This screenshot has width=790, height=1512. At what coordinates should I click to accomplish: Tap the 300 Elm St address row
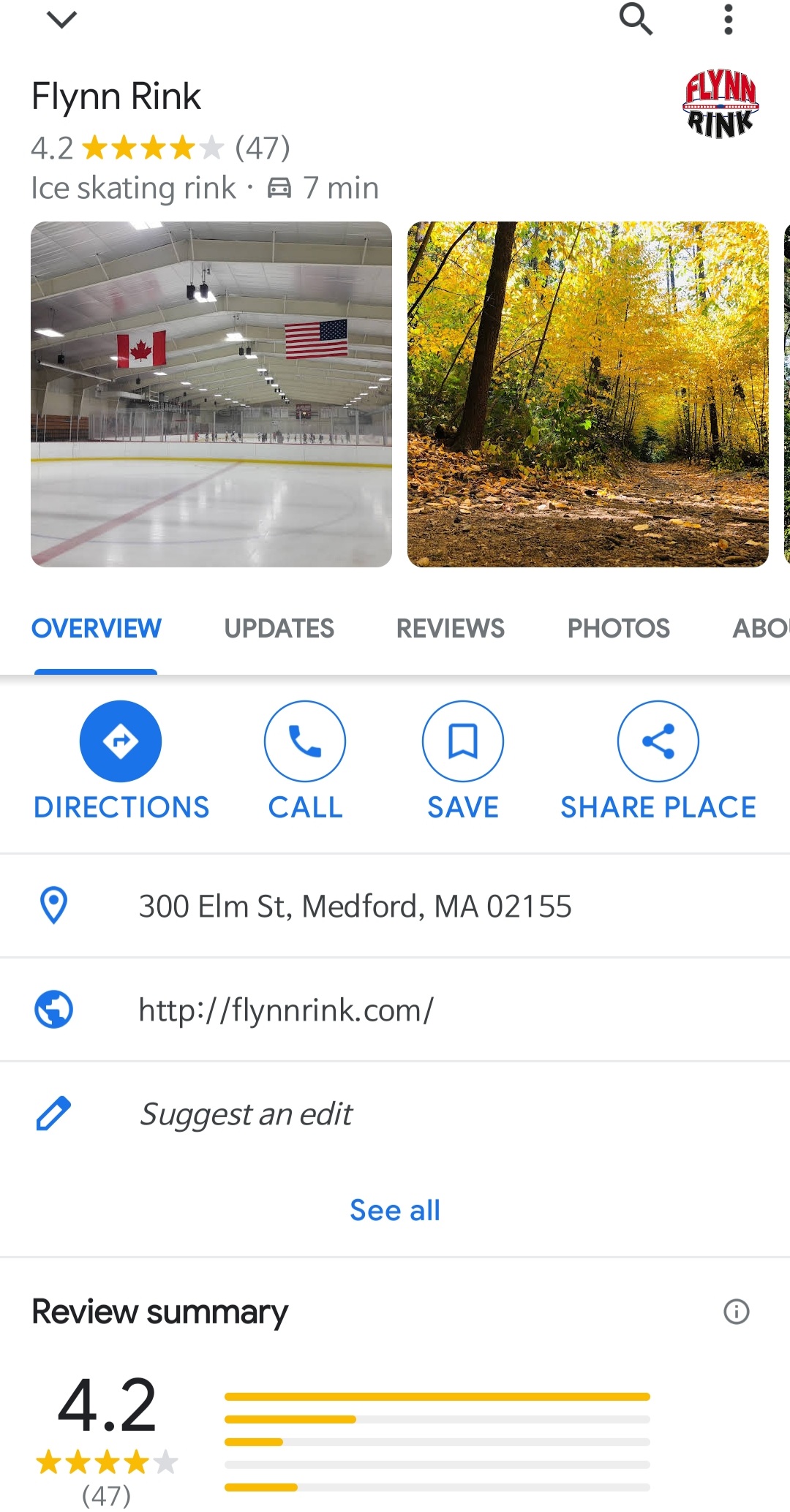[x=355, y=906]
